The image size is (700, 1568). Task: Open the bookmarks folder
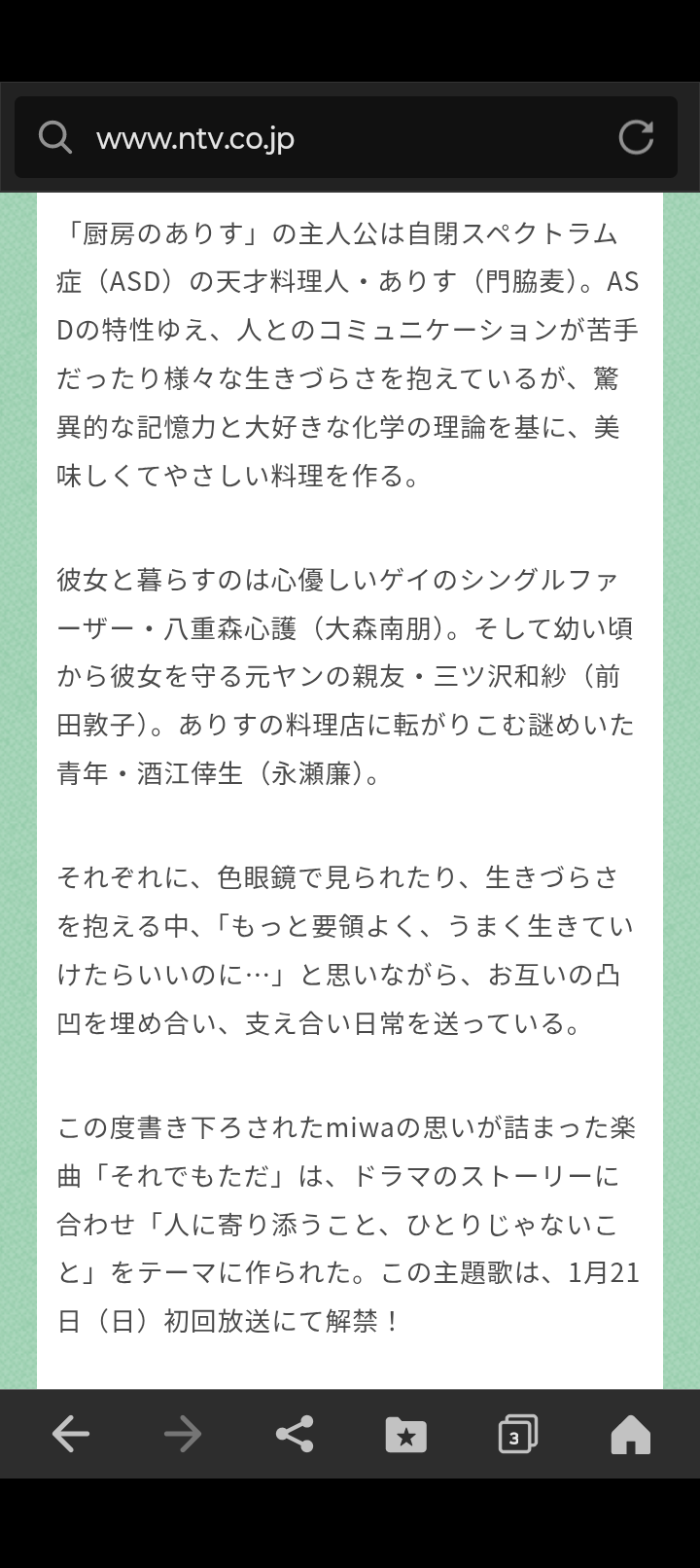pos(406,1434)
